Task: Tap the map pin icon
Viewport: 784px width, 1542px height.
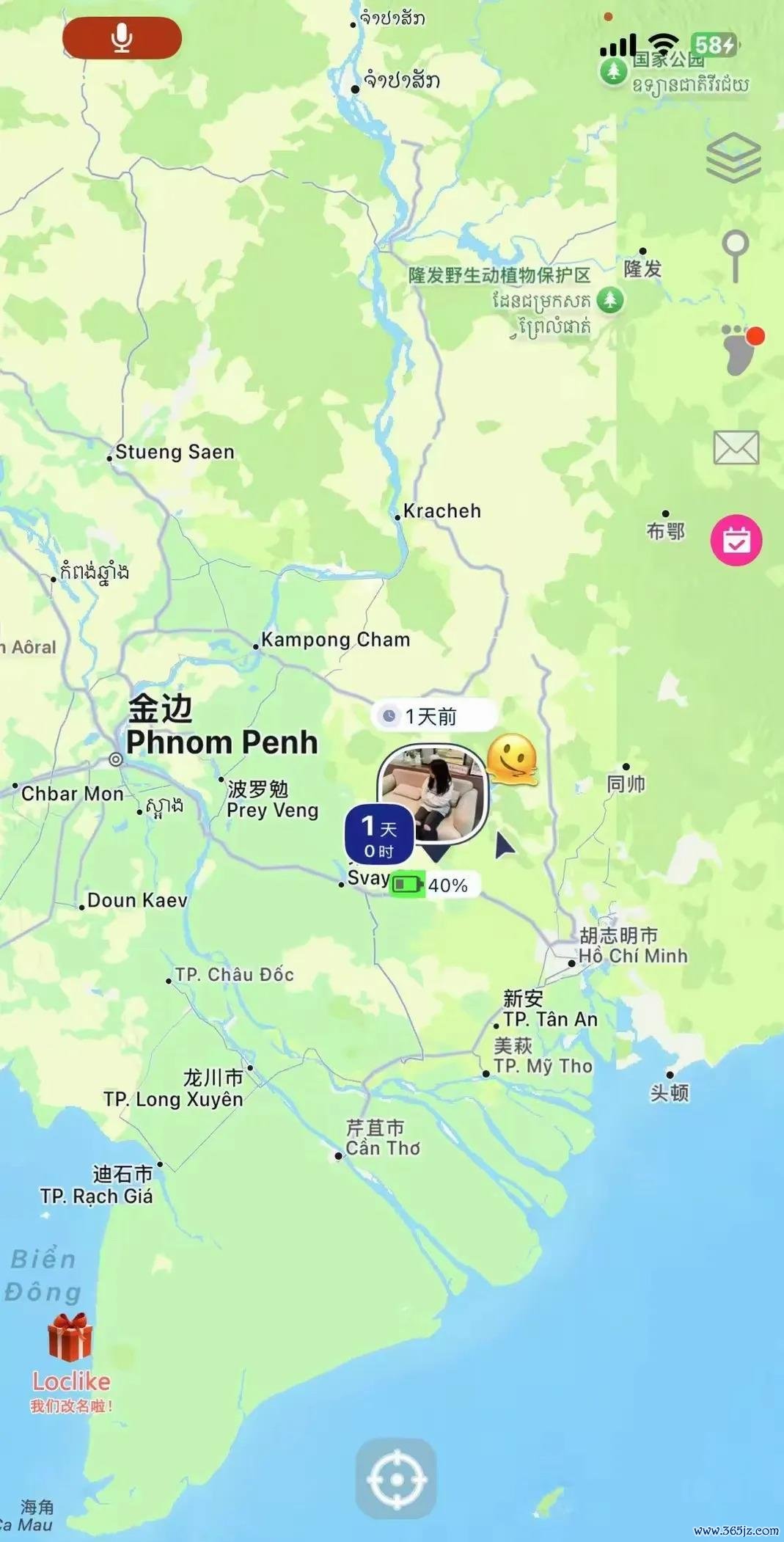Action: pyautogui.click(x=735, y=256)
